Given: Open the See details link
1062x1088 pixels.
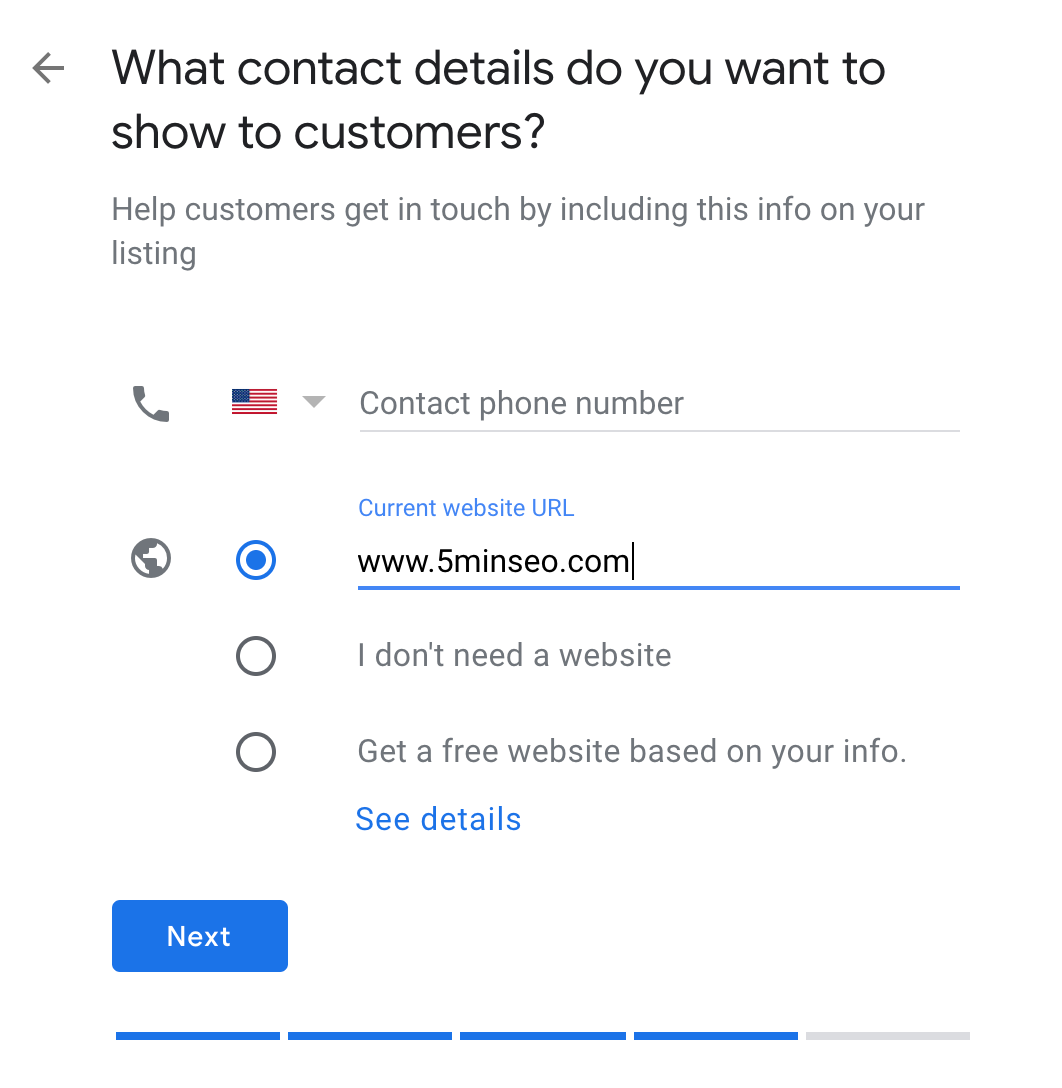Looking at the screenshot, I should 438,819.
